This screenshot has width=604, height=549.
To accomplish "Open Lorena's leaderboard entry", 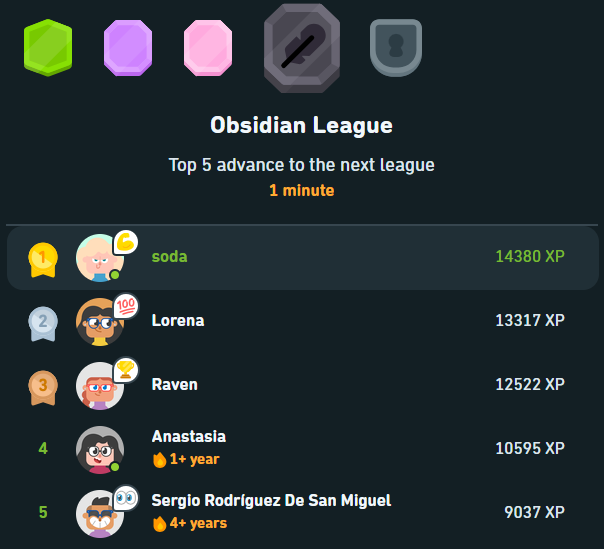I will tap(300, 321).
